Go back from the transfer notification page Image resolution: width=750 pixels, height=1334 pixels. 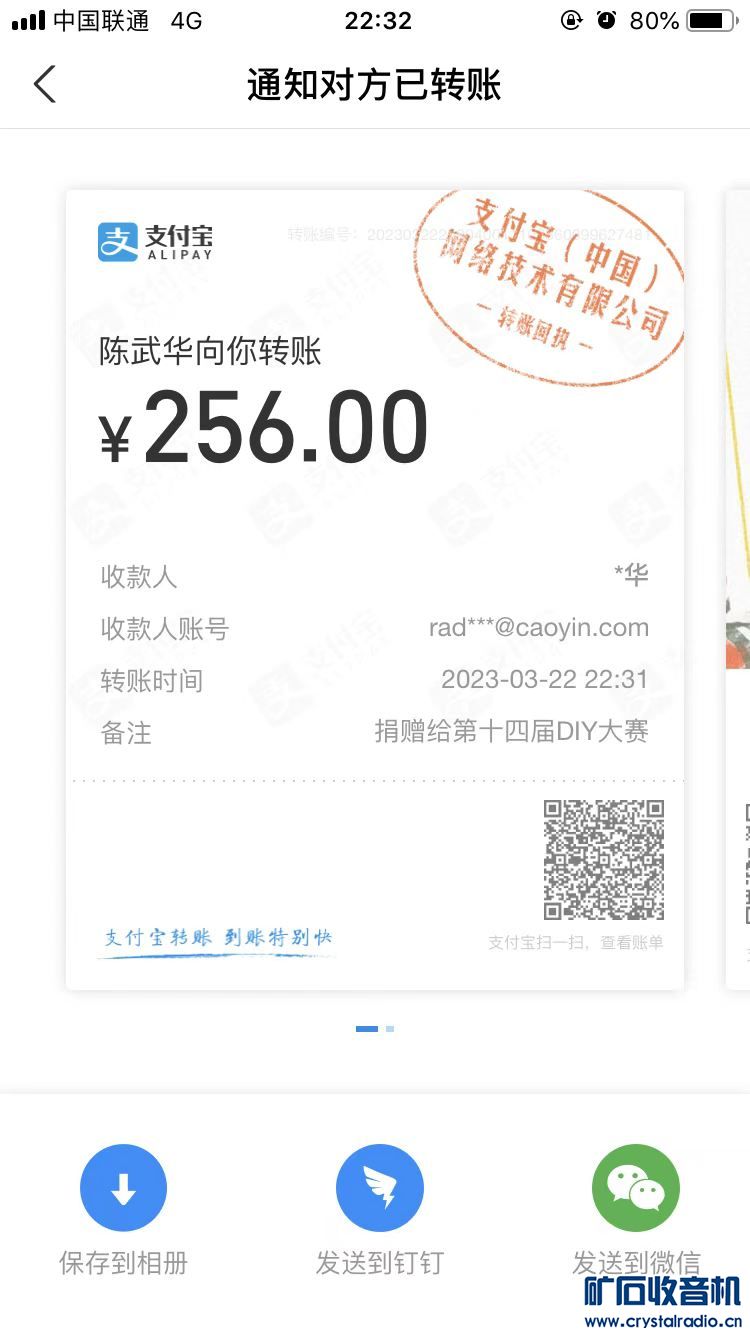tap(44, 85)
